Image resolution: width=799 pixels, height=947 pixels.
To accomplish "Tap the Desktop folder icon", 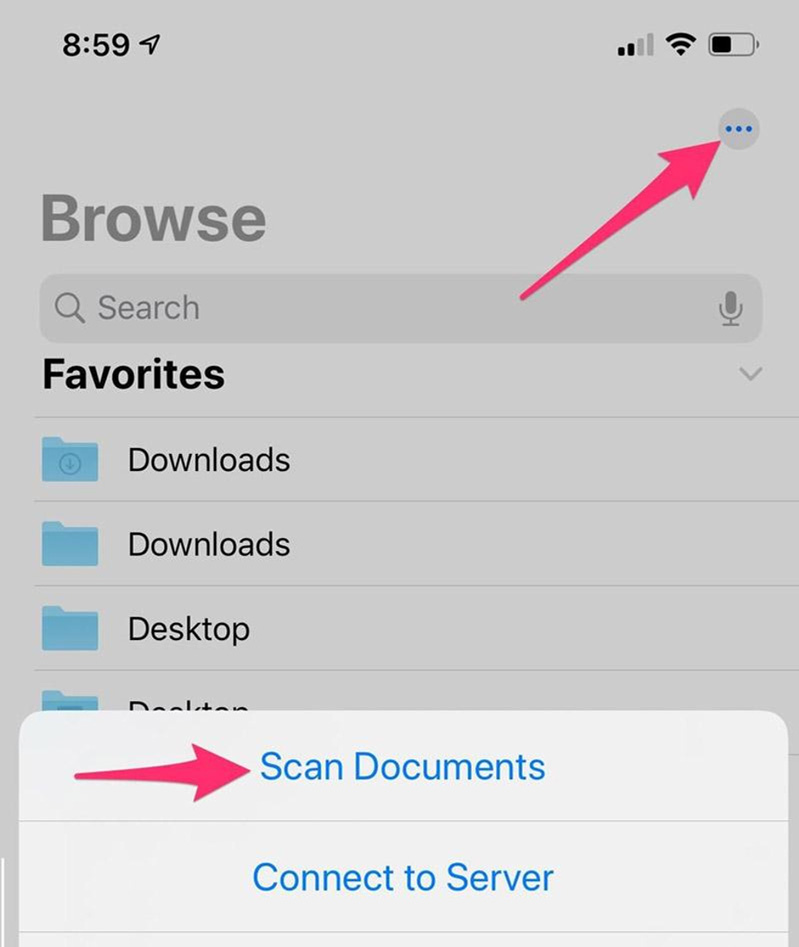I will (68, 628).
